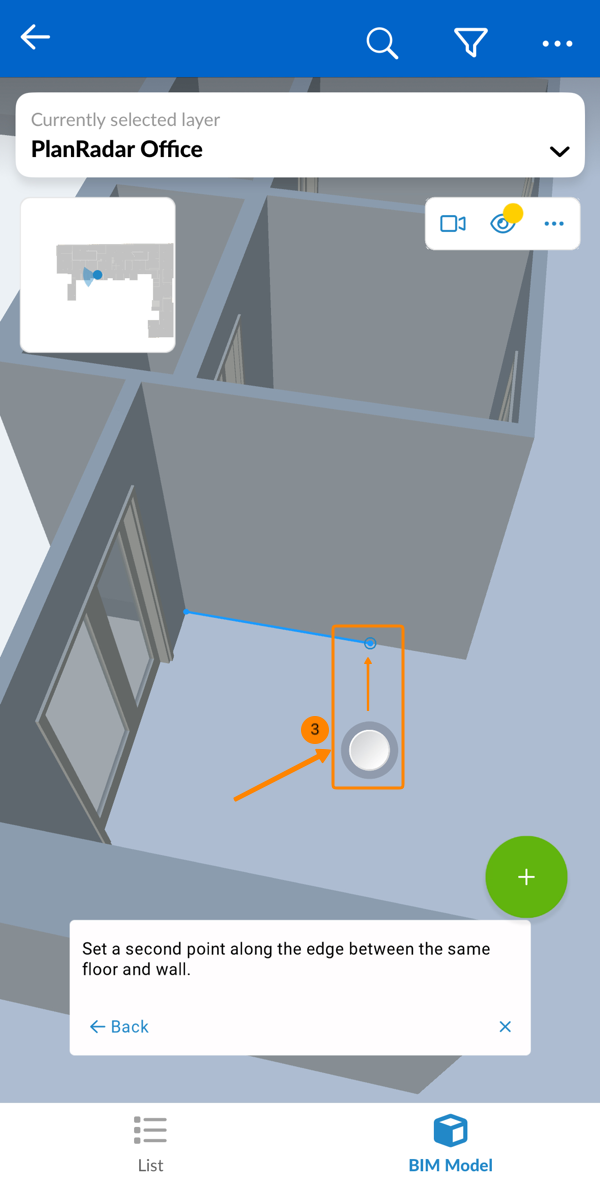Open the top bar overflow menu
The width and height of the screenshot is (600, 1200).
click(x=557, y=43)
